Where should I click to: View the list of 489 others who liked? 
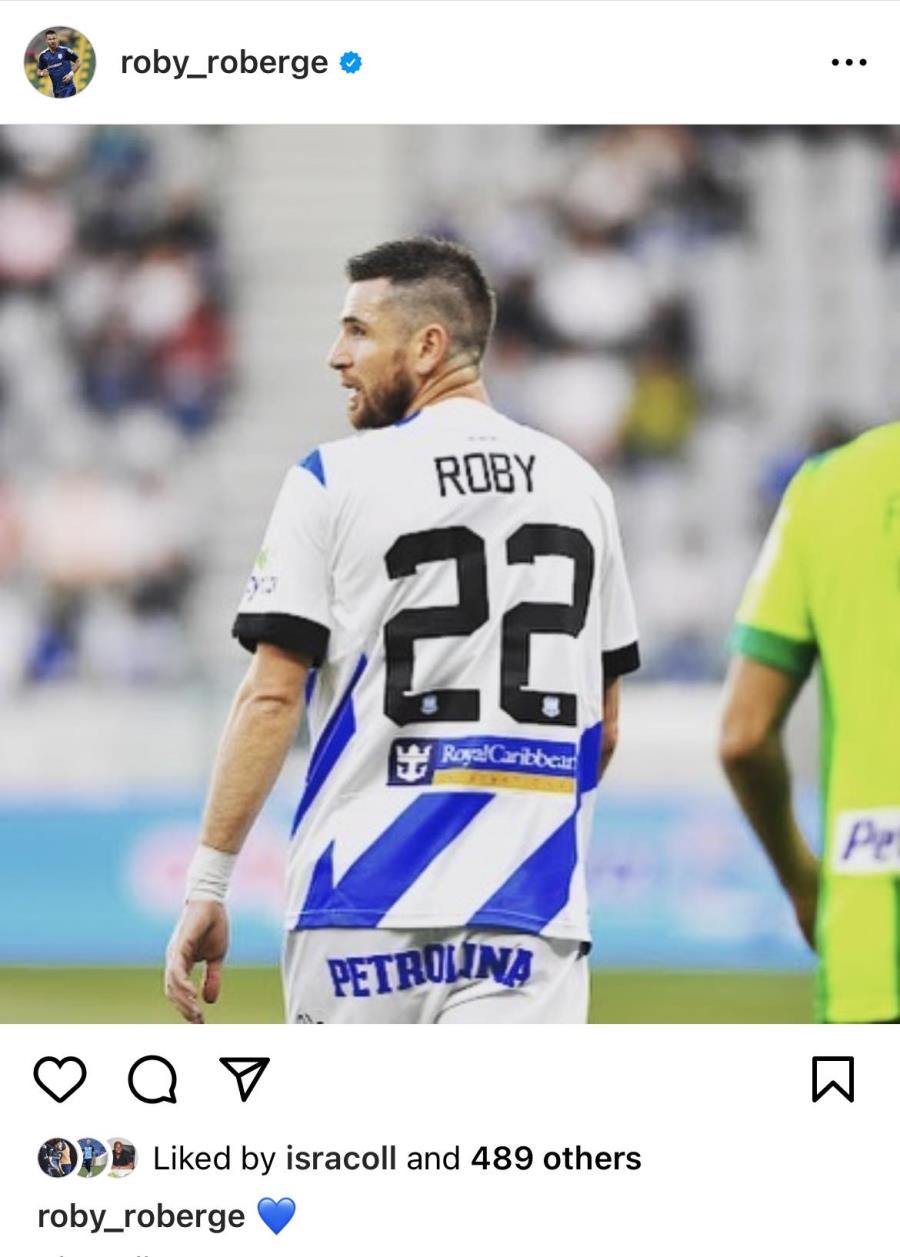tap(555, 1158)
